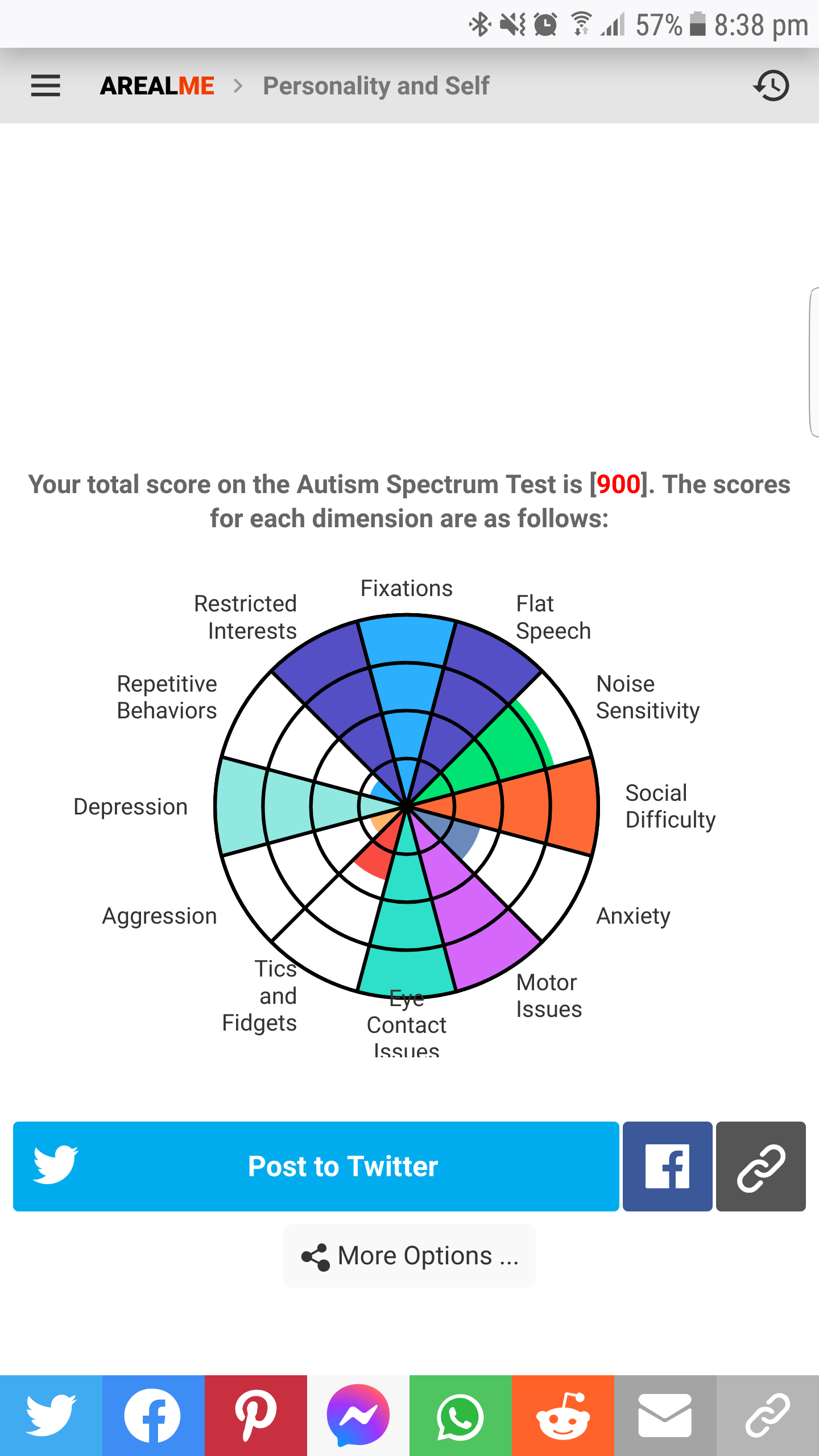Share by email envelope icon
This screenshot has width=819, height=1456.
(665, 1416)
